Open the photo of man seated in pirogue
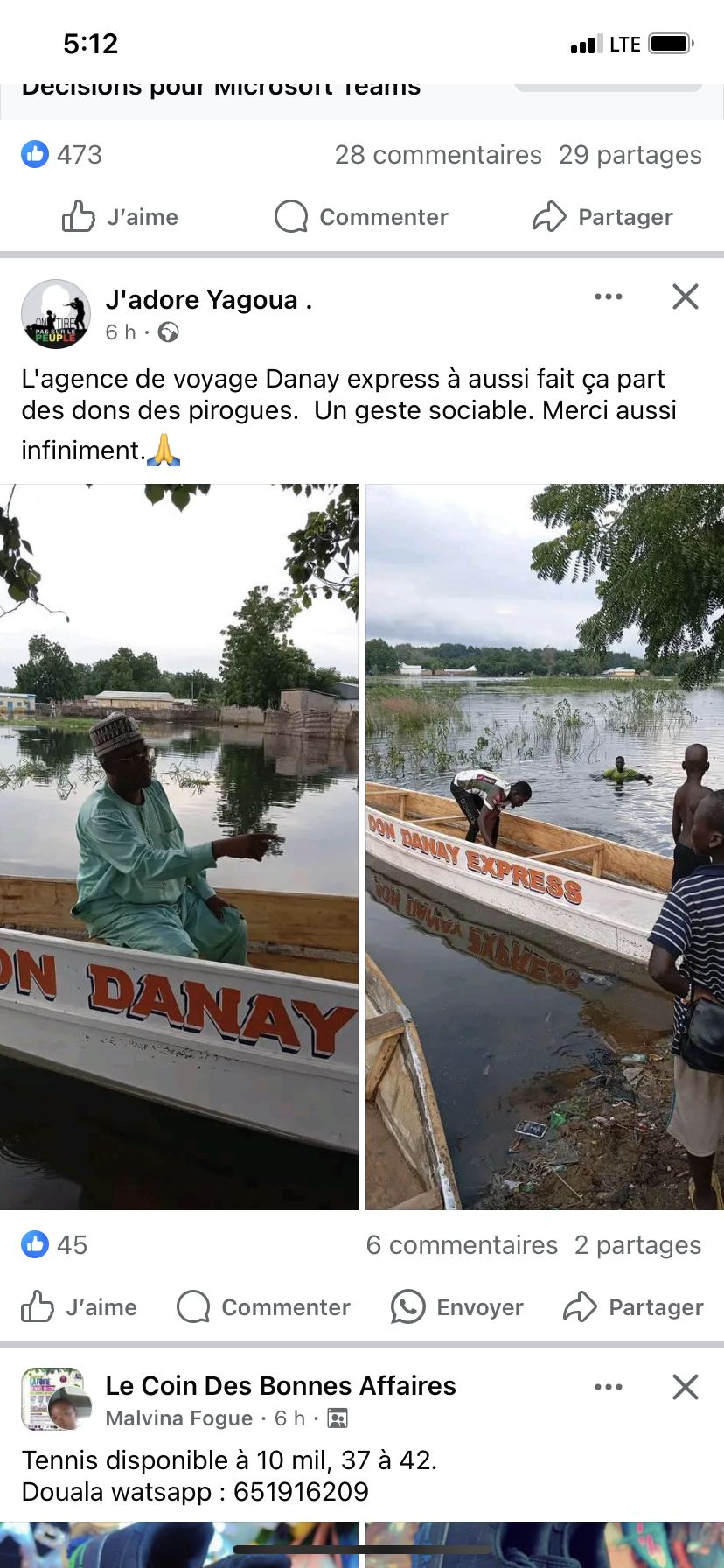This screenshot has height=1568, width=724. (x=179, y=847)
